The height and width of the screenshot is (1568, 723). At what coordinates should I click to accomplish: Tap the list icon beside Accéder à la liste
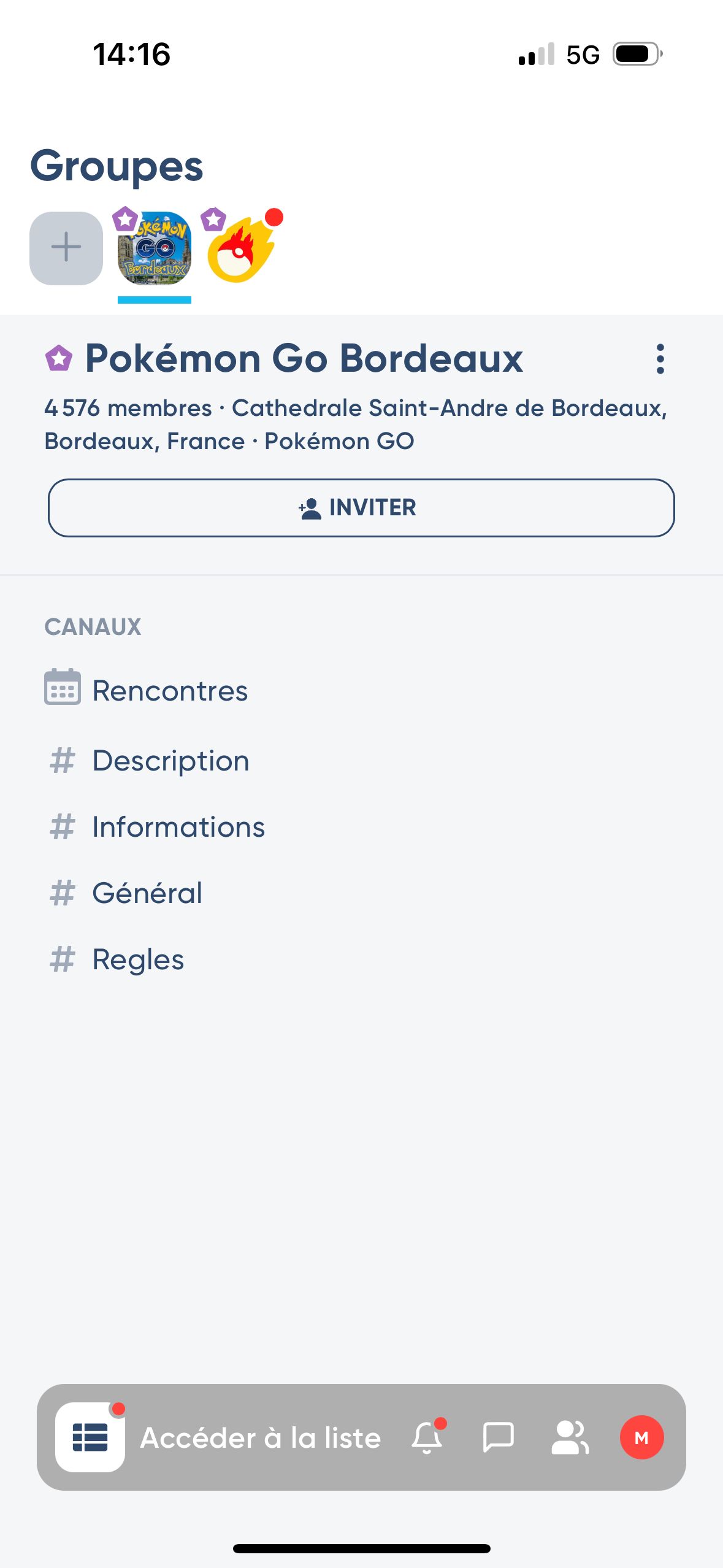(x=90, y=1437)
